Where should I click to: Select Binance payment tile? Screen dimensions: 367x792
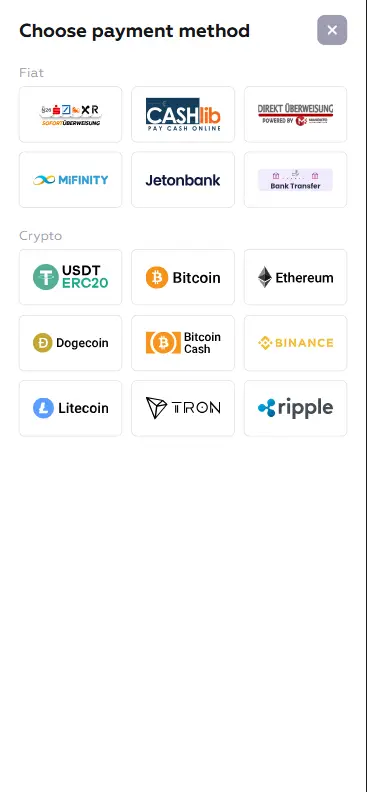(295, 343)
